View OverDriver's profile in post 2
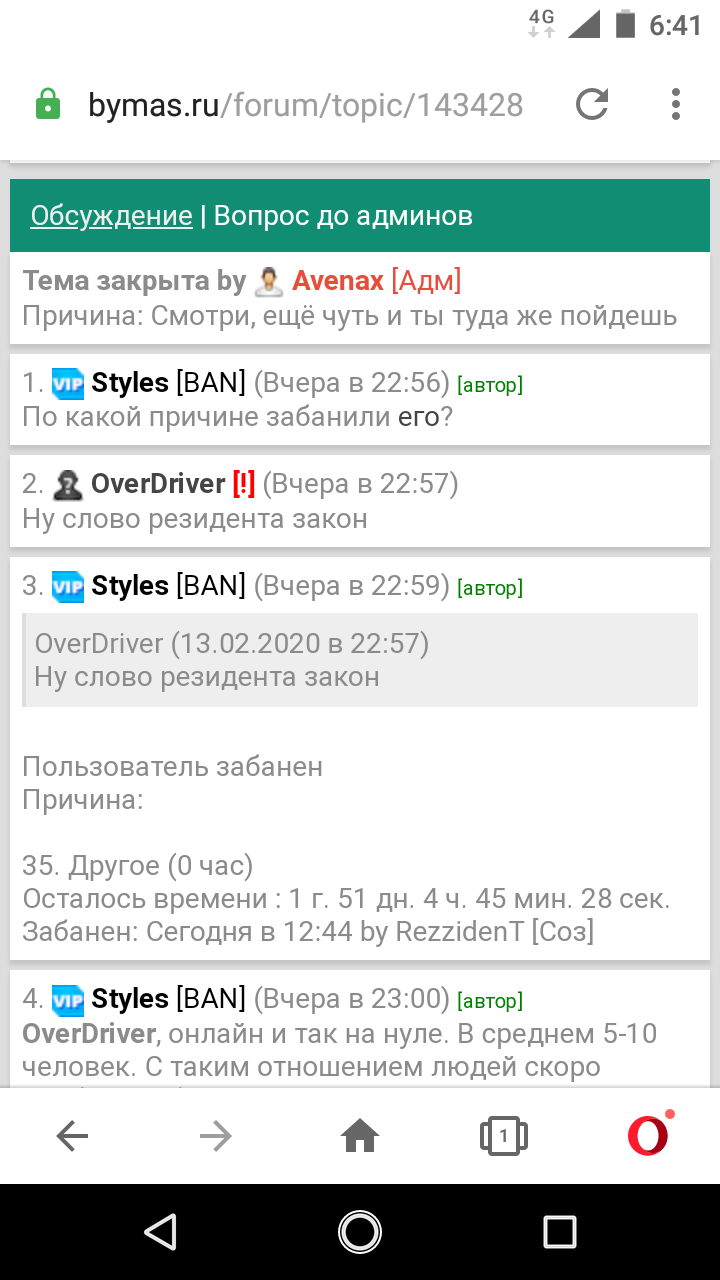Image resolution: width=720 pixels, height=1280 pixels. 157,484
